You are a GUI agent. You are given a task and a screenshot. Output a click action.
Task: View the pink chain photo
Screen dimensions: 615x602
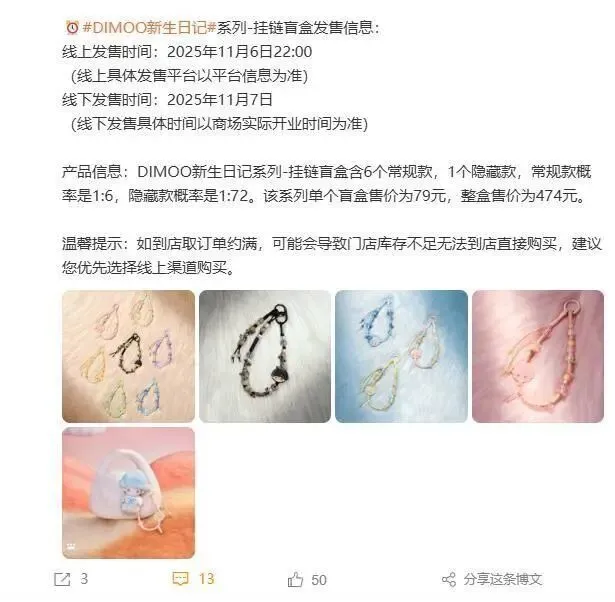(x=538, y=354)
